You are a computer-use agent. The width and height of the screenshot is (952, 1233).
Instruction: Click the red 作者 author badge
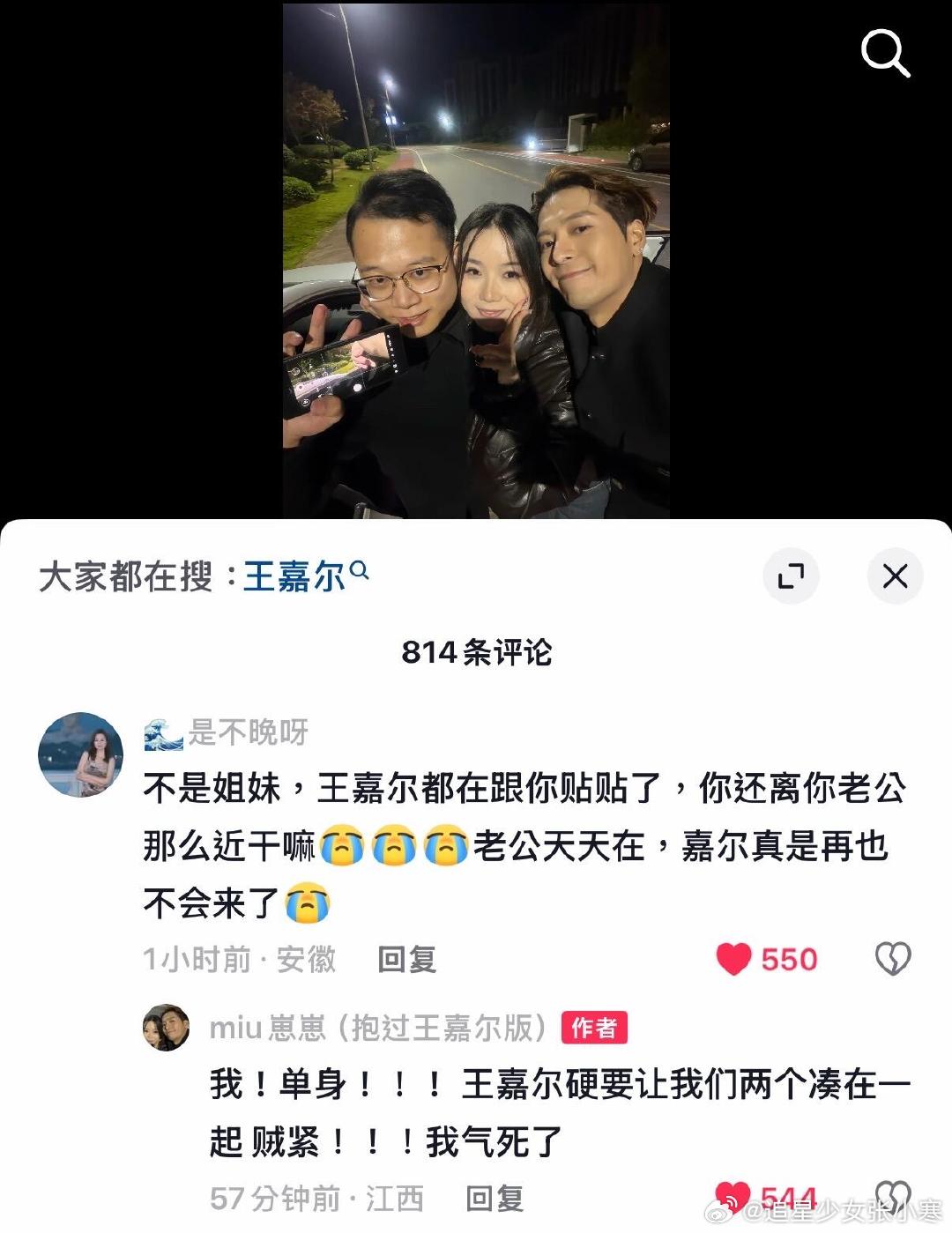[595, 1025]
